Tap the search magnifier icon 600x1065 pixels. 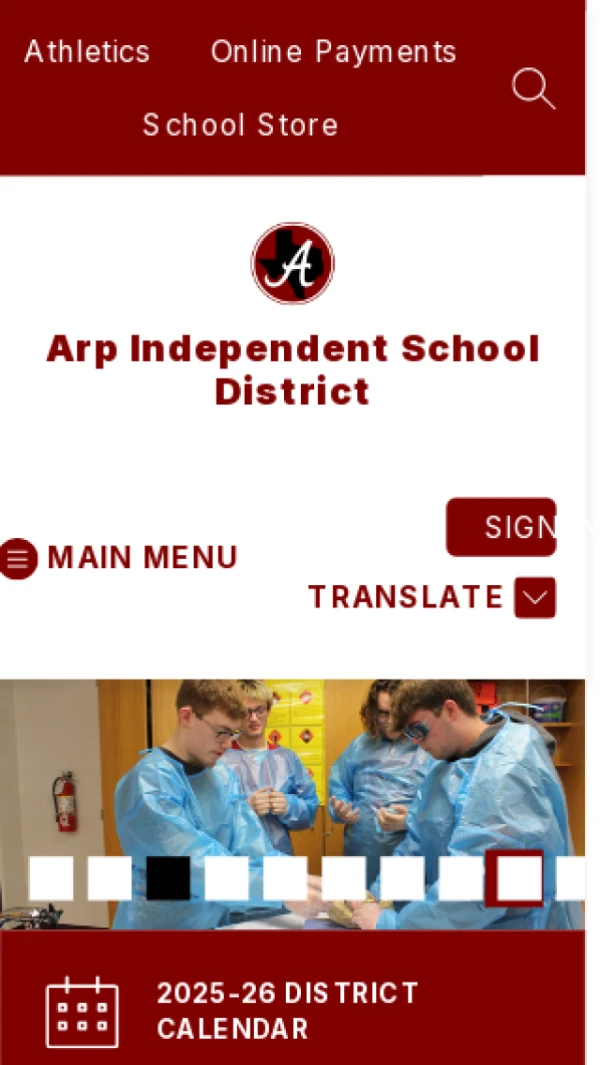point(533,88)
